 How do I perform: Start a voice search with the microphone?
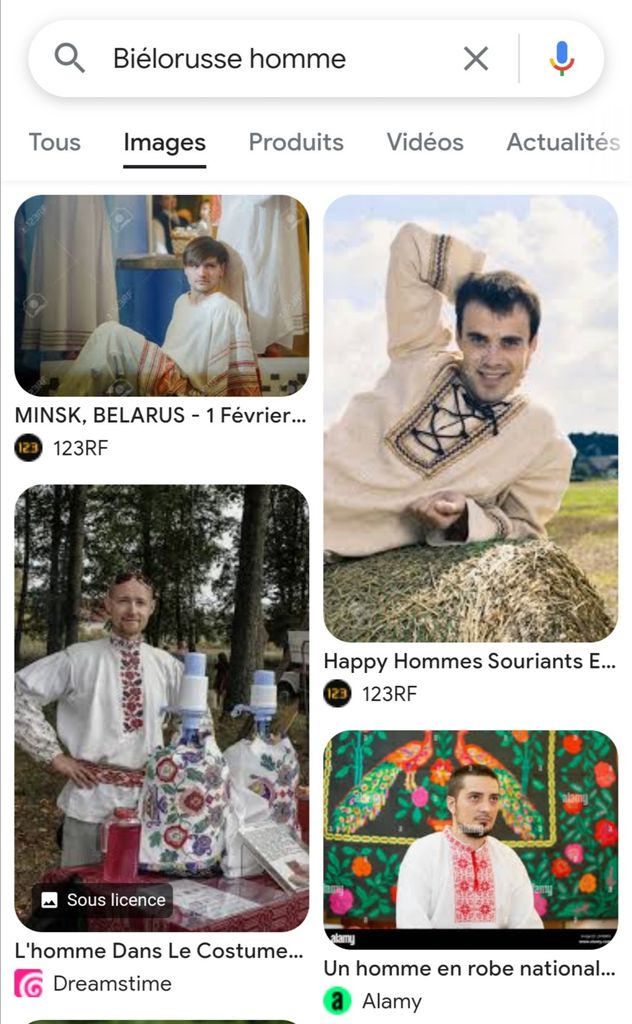(562, 59)
